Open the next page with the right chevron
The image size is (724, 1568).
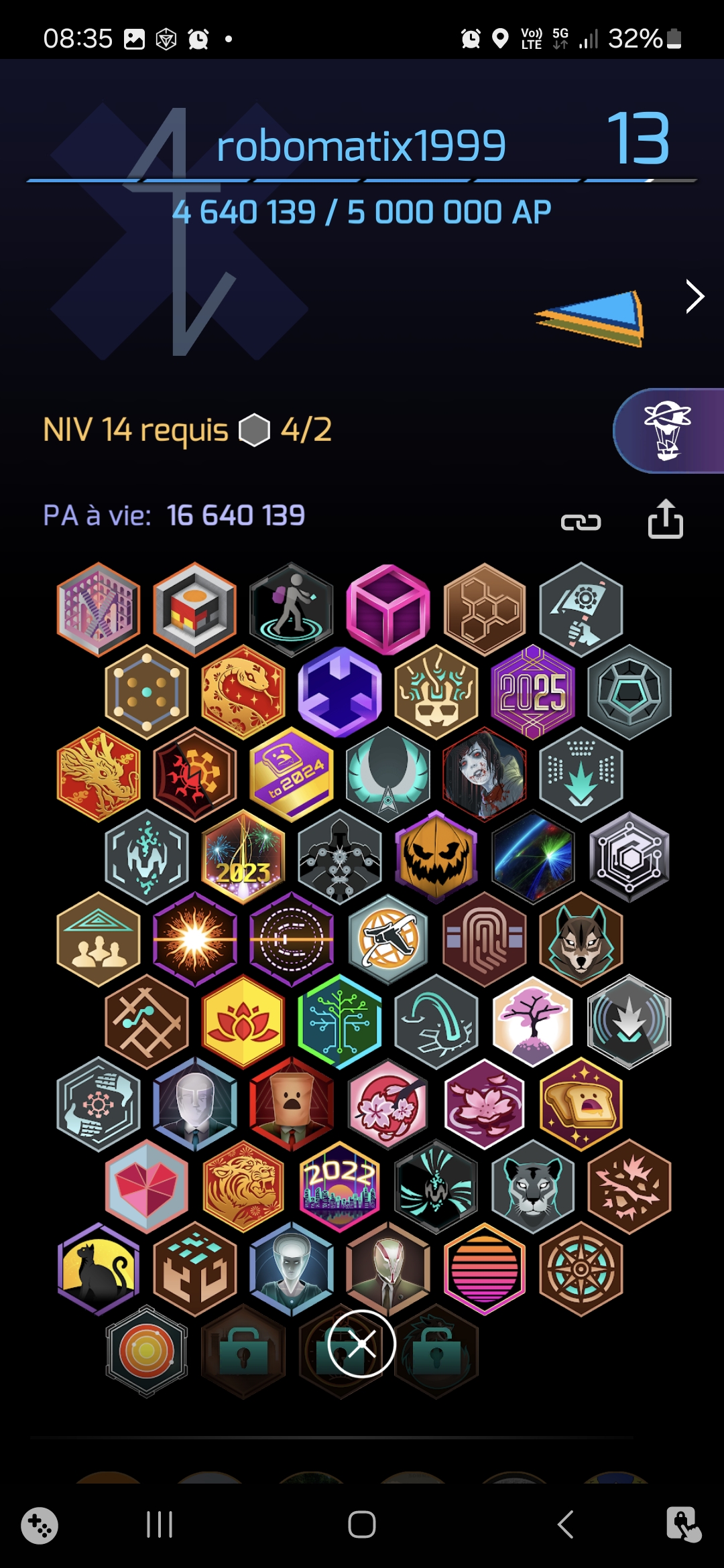coord(695,297)
